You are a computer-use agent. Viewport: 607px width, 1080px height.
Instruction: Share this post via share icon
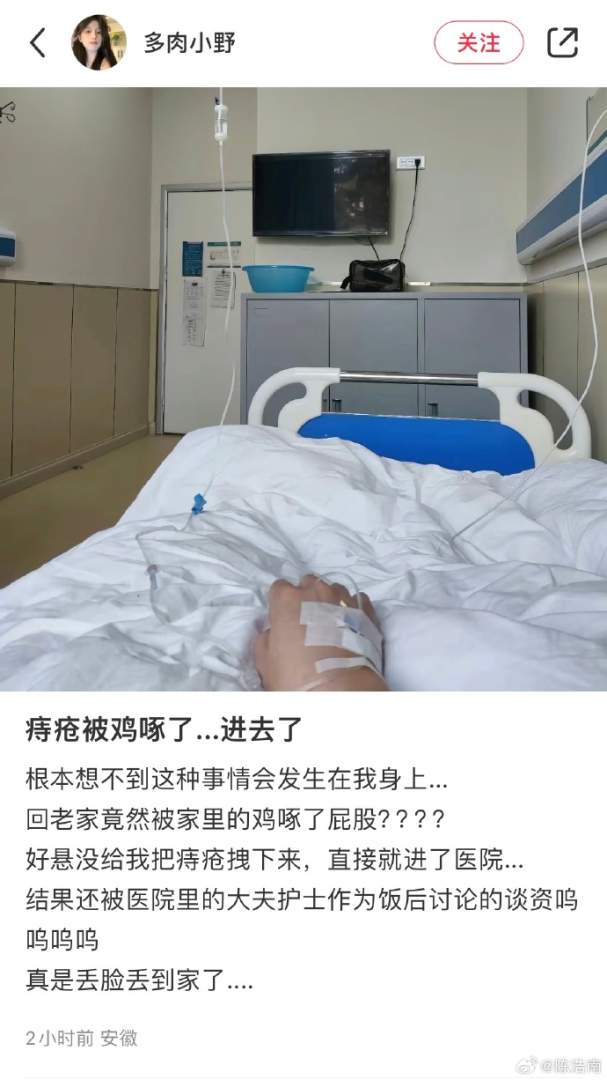pos(563,43)
